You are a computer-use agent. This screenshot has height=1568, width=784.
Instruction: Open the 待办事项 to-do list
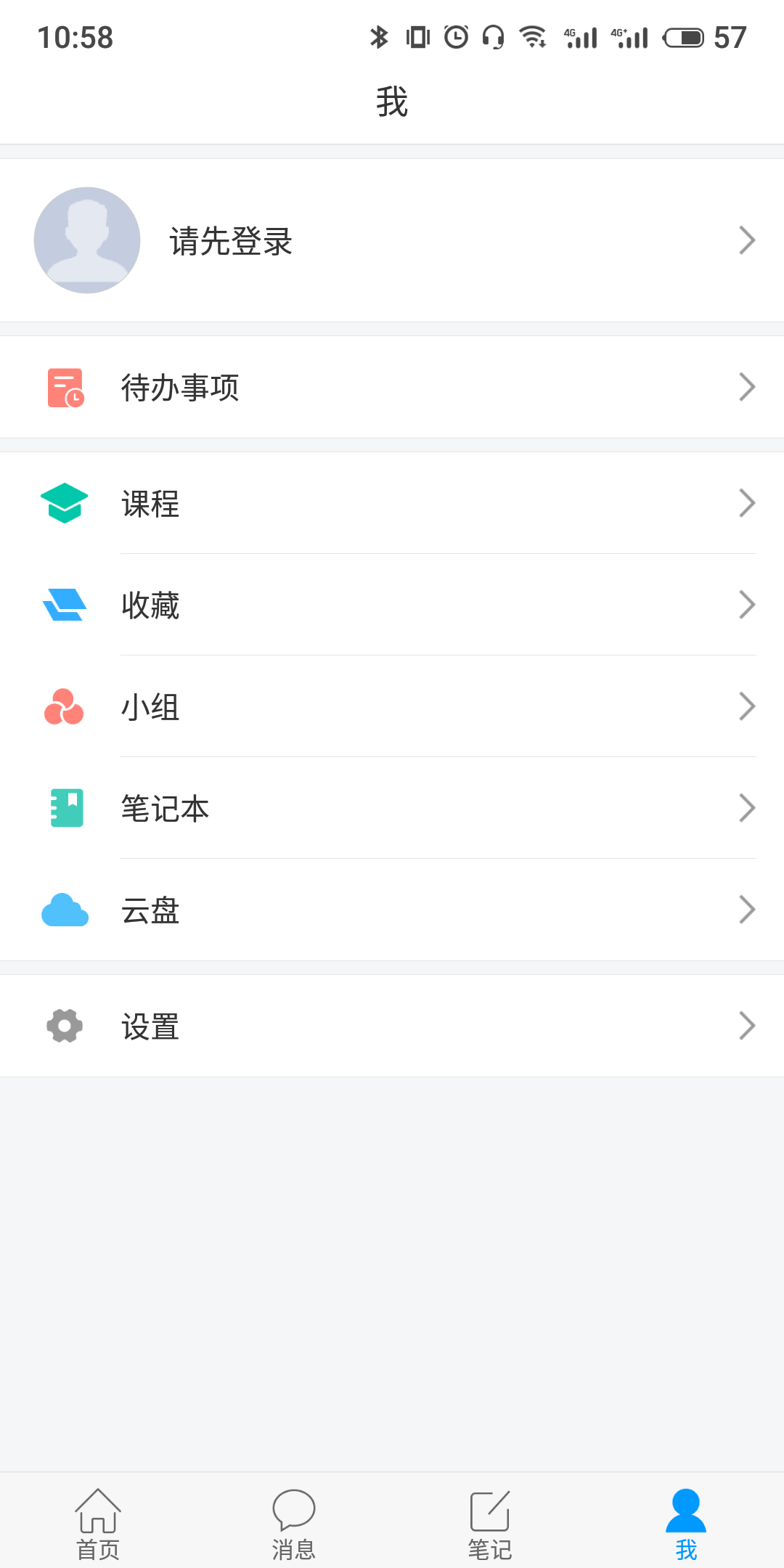pyautogui.click(x=392, y=387)
